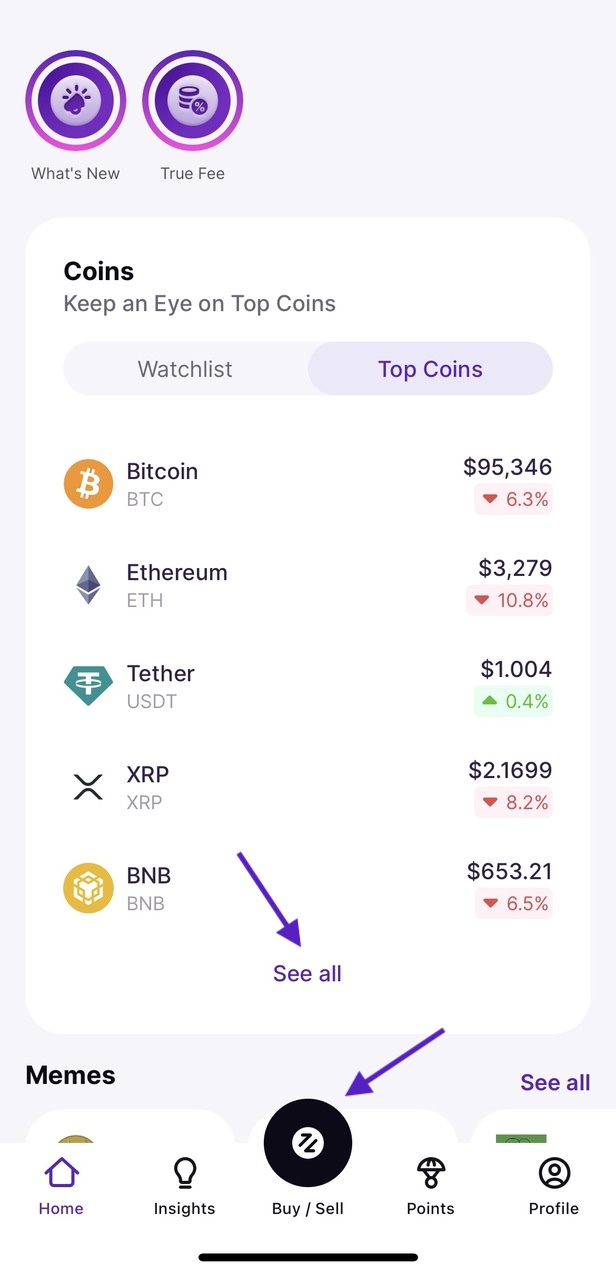The width and height of the screenshot is (616, 1274).
Task: Open the XRP coin row
Action: [x=308, y=787]
